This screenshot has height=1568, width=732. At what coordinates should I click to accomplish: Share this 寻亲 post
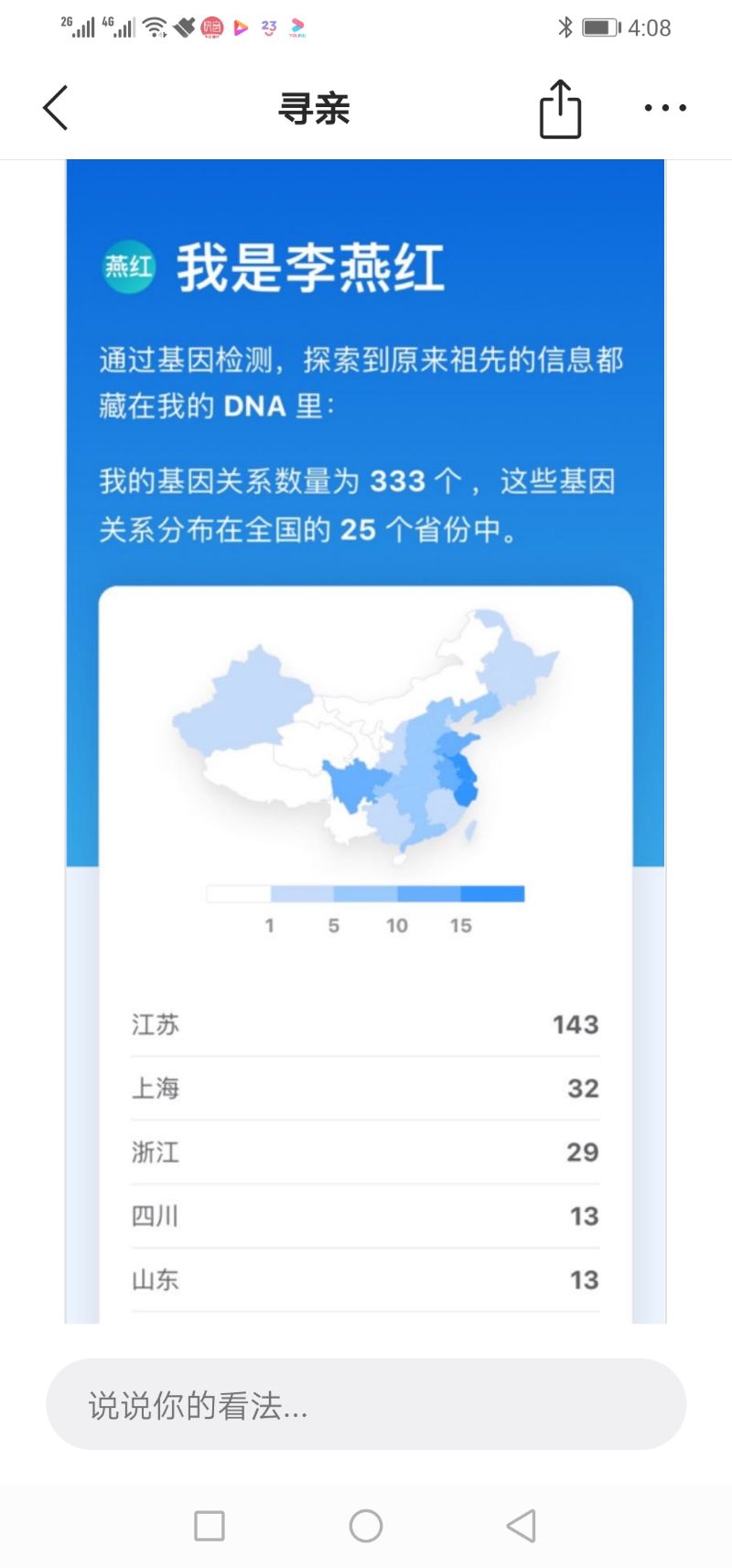(560, 109)
